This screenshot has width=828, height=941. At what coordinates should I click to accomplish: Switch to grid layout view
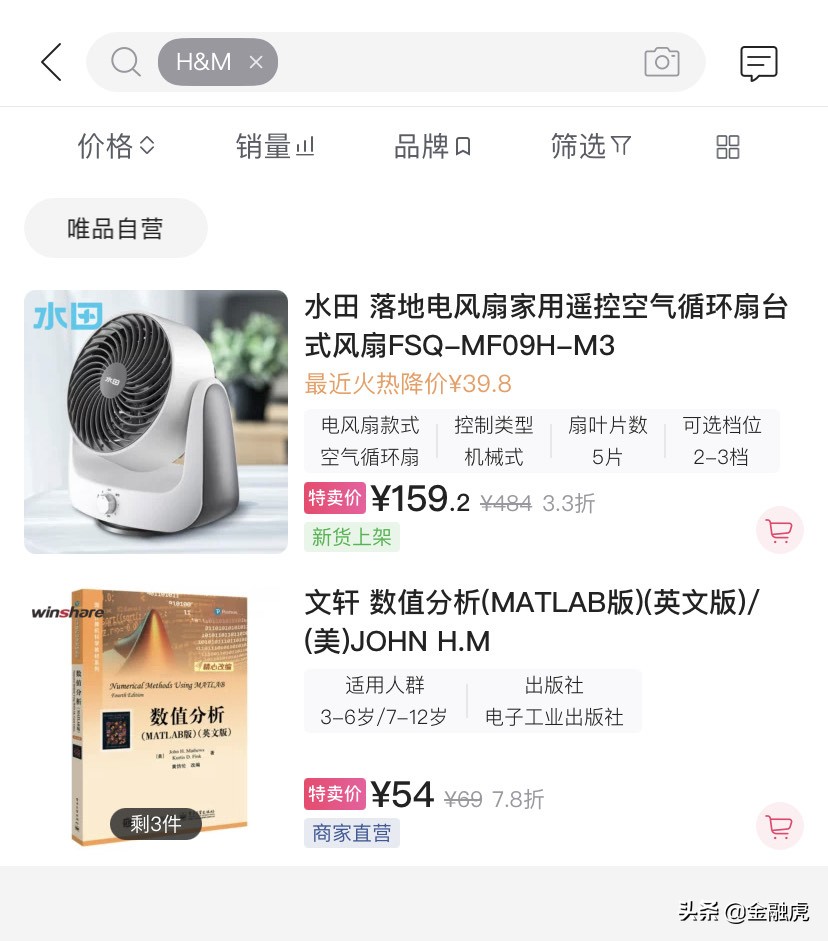(727, 146)
